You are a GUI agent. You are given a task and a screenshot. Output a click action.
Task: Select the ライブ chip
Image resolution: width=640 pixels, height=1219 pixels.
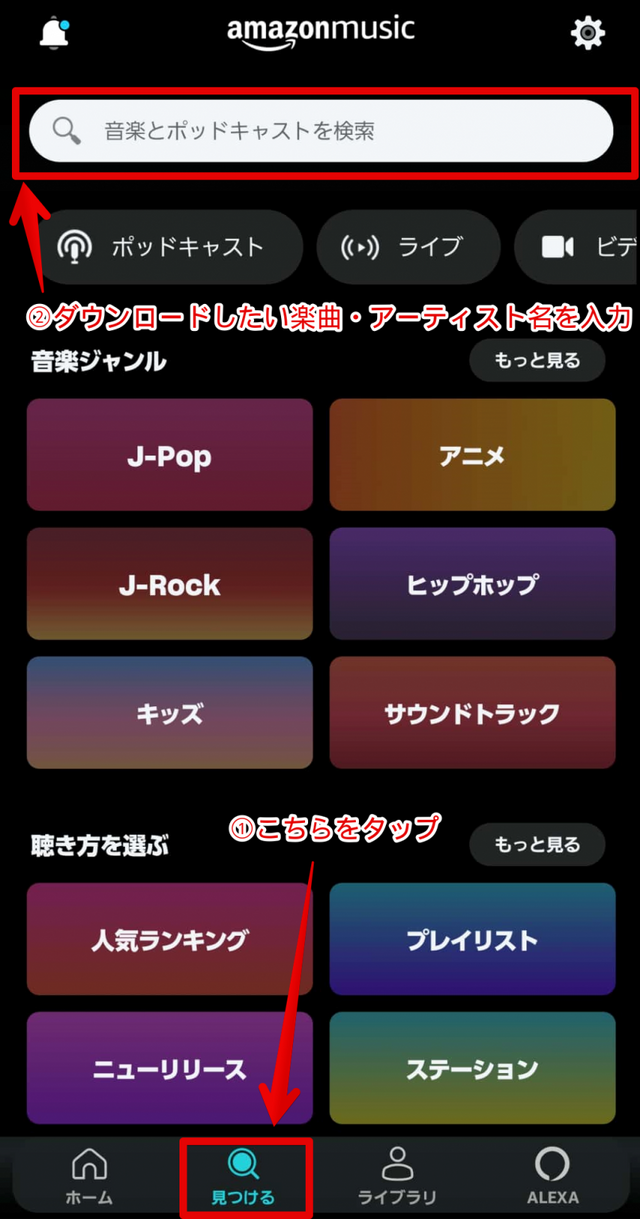pos(407,247)
